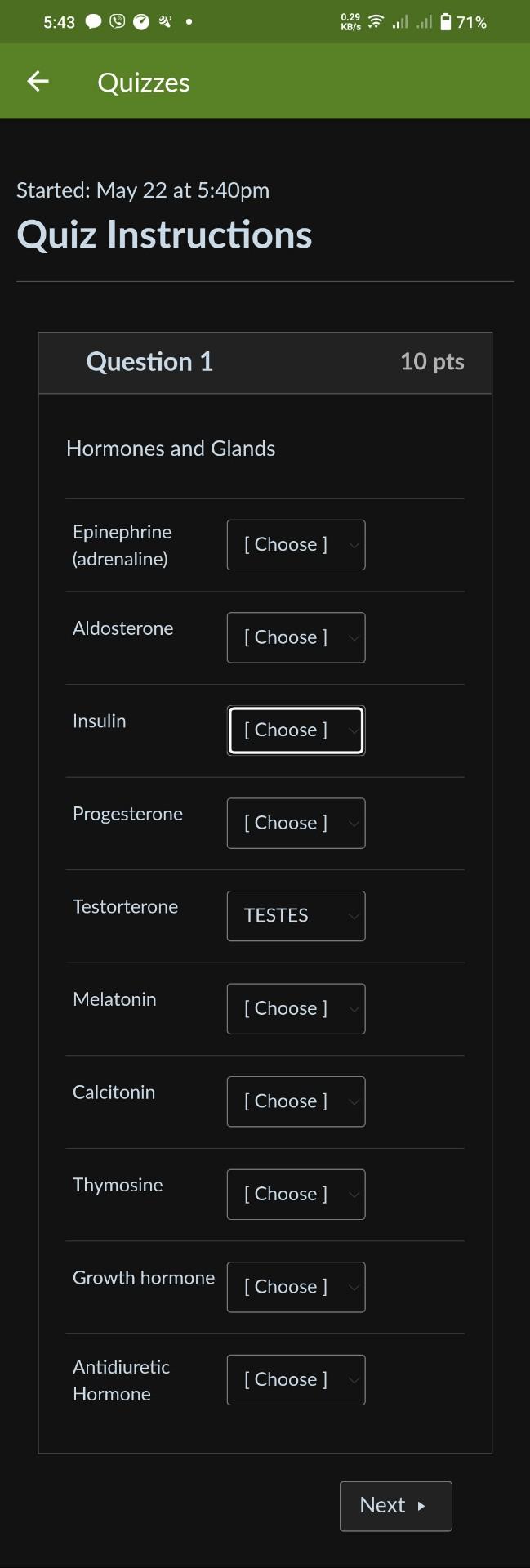Tap Next to go to the next question
The height and width of the screenshot is (1568, 530).
pos(395,1506)
